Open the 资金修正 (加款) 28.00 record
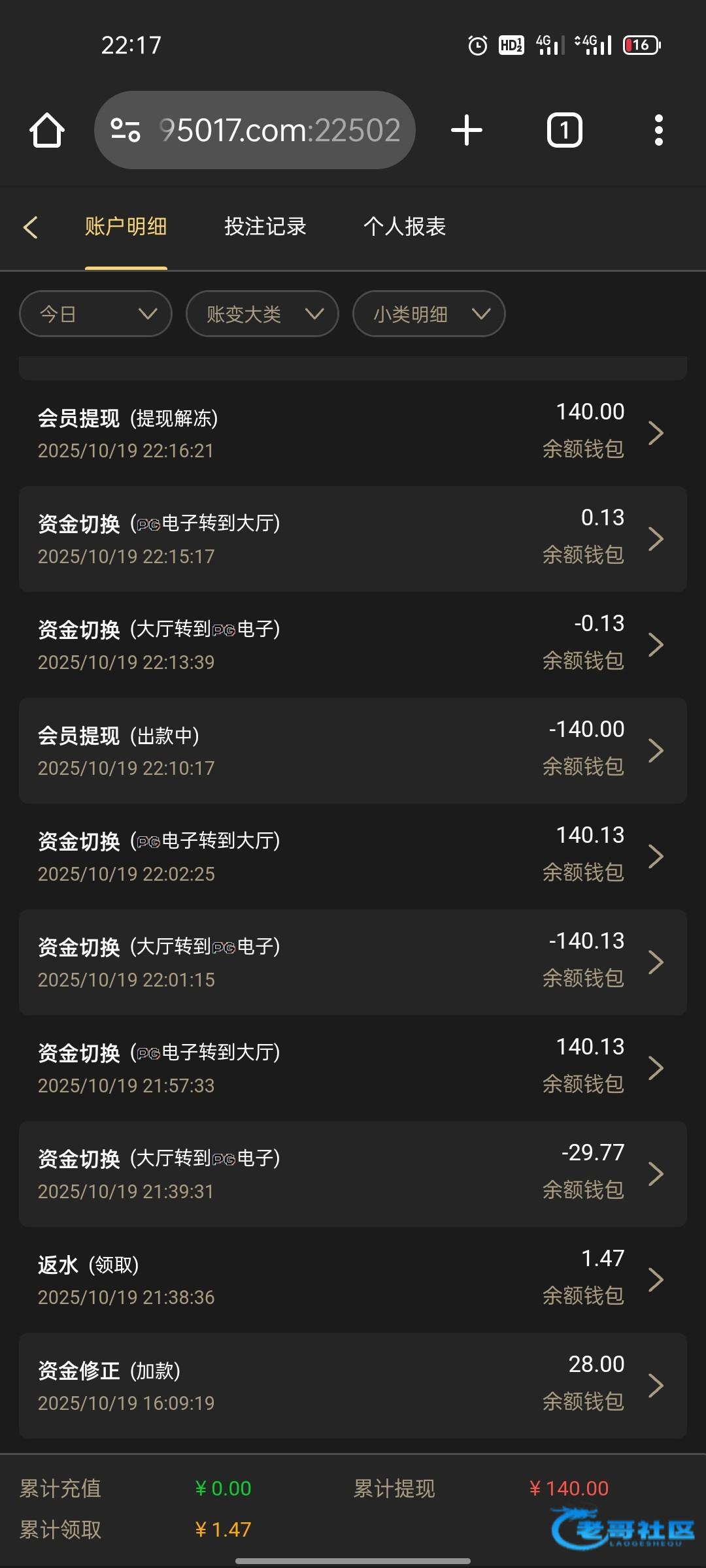Image resolution: width=706 pixels, height=1568 pixels. [353, 1385]
